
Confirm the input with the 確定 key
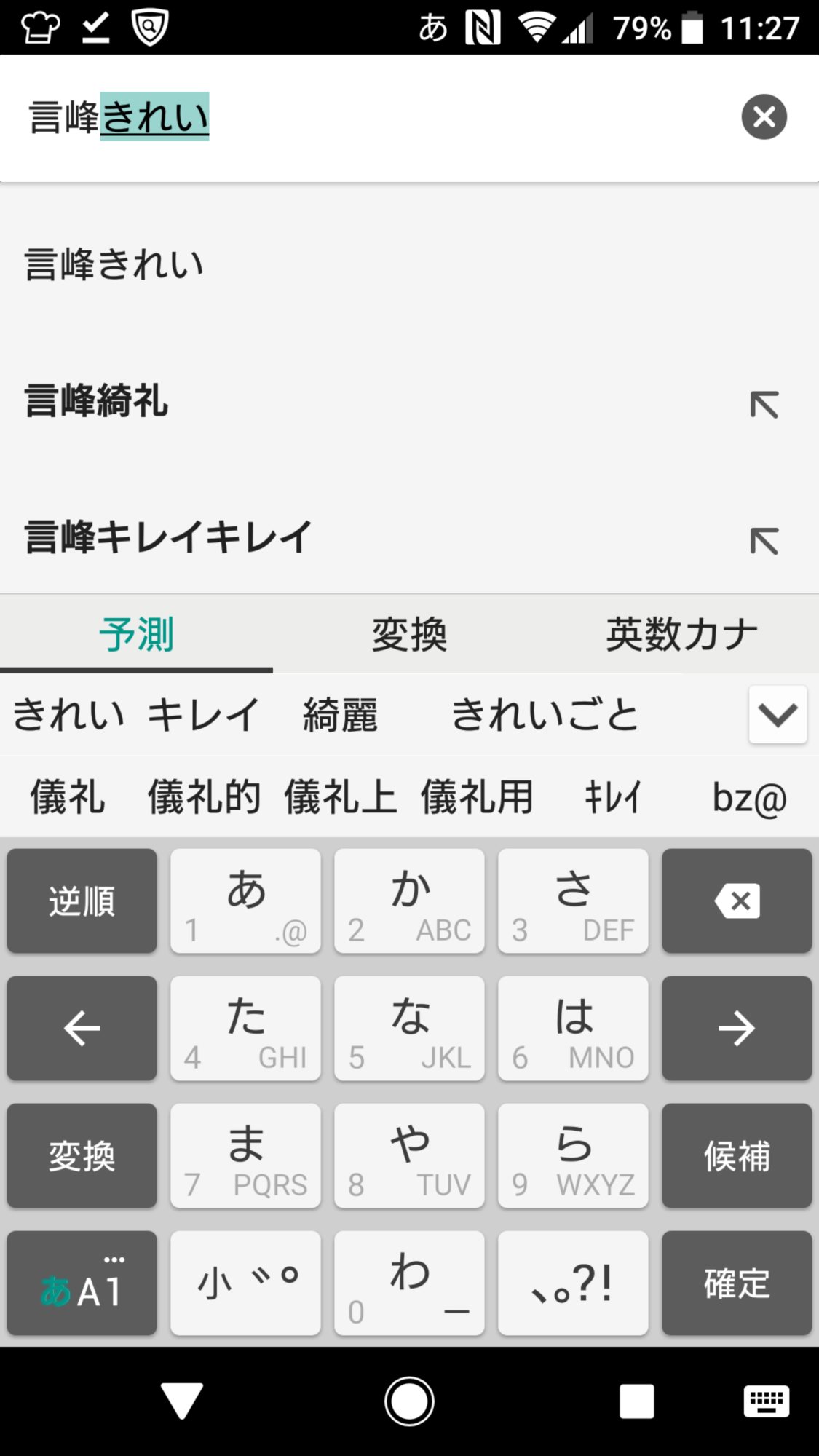[x=736, y=1283]
